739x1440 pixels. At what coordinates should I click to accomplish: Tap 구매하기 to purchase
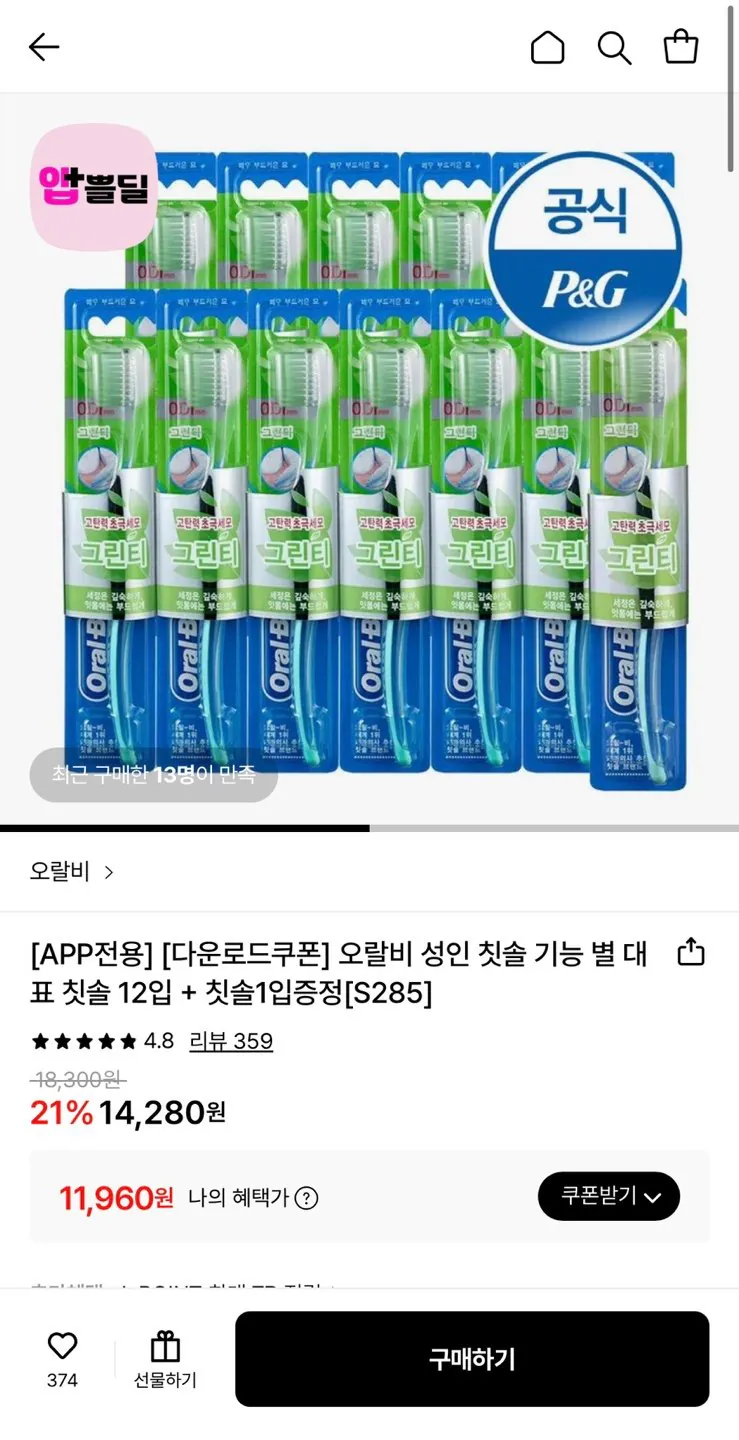(471, 1358)
